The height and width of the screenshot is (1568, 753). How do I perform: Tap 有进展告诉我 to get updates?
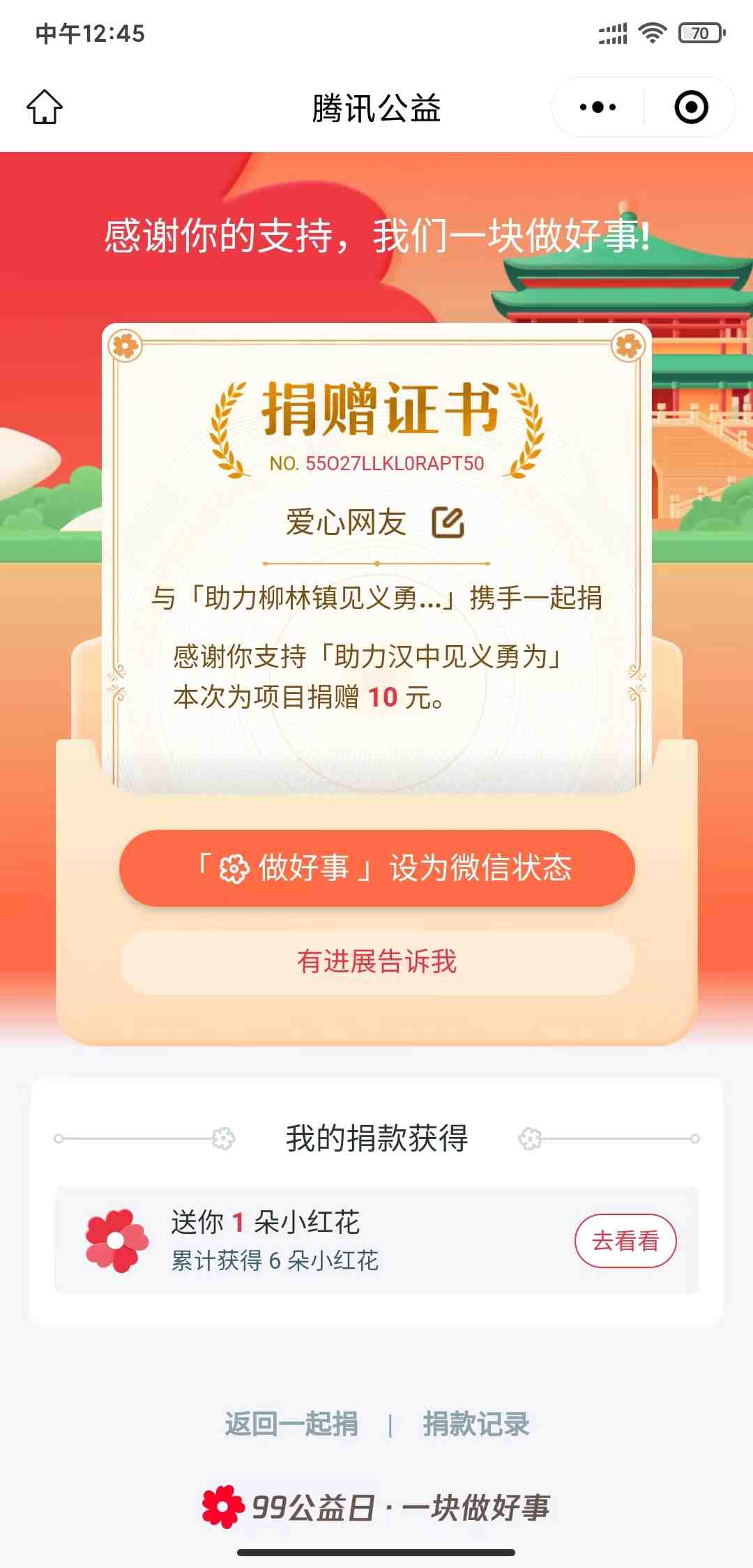point(376,961)
